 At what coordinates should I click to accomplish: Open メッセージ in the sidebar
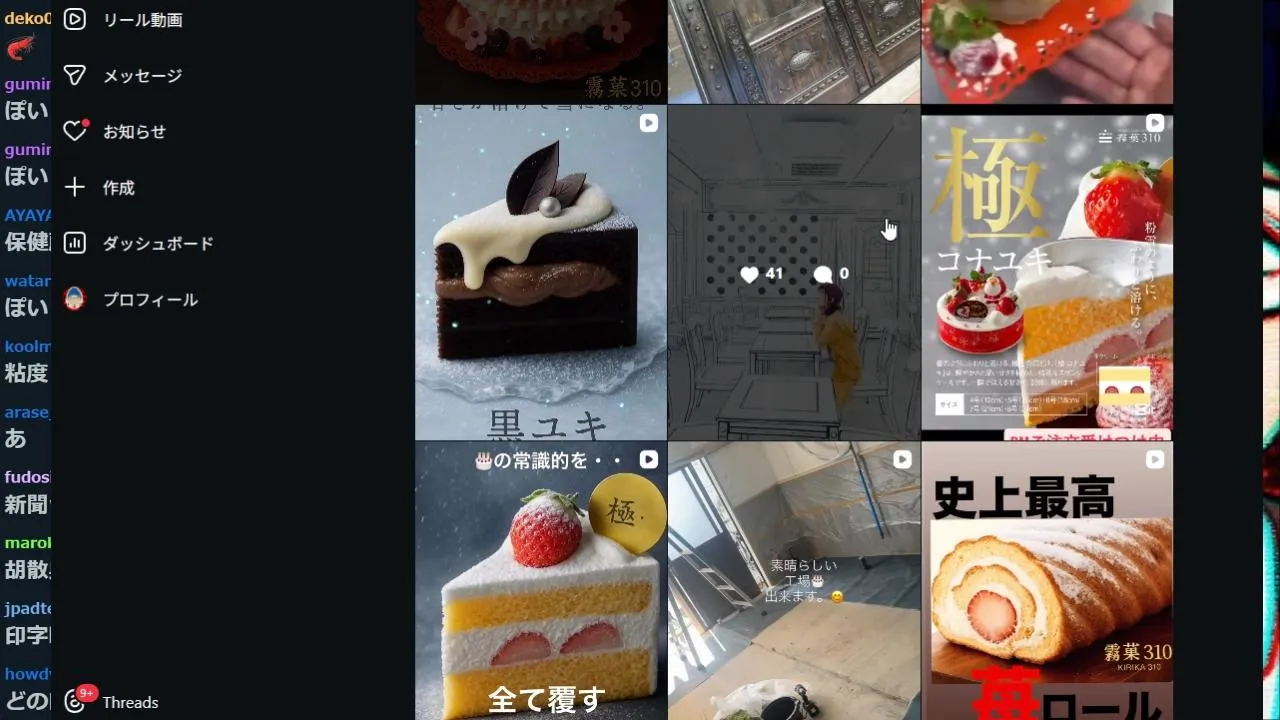point(142,76)
